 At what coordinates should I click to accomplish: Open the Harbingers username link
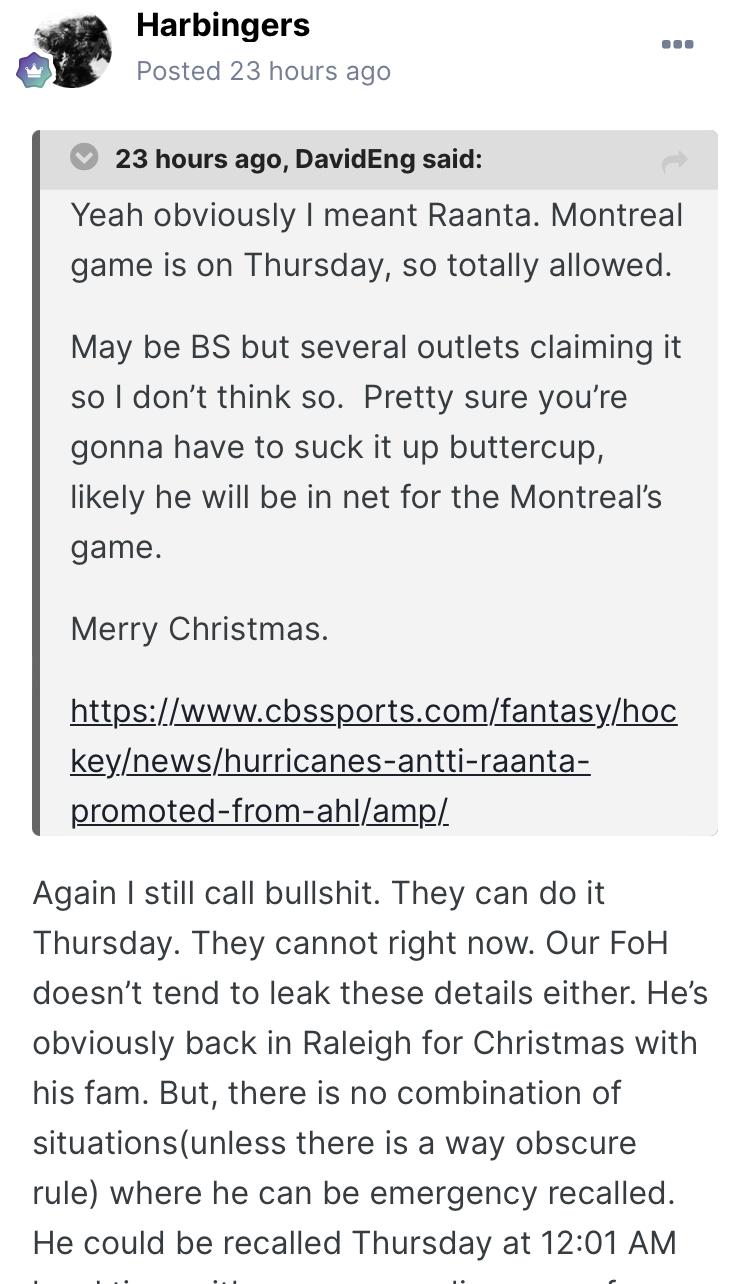(223, 25)
